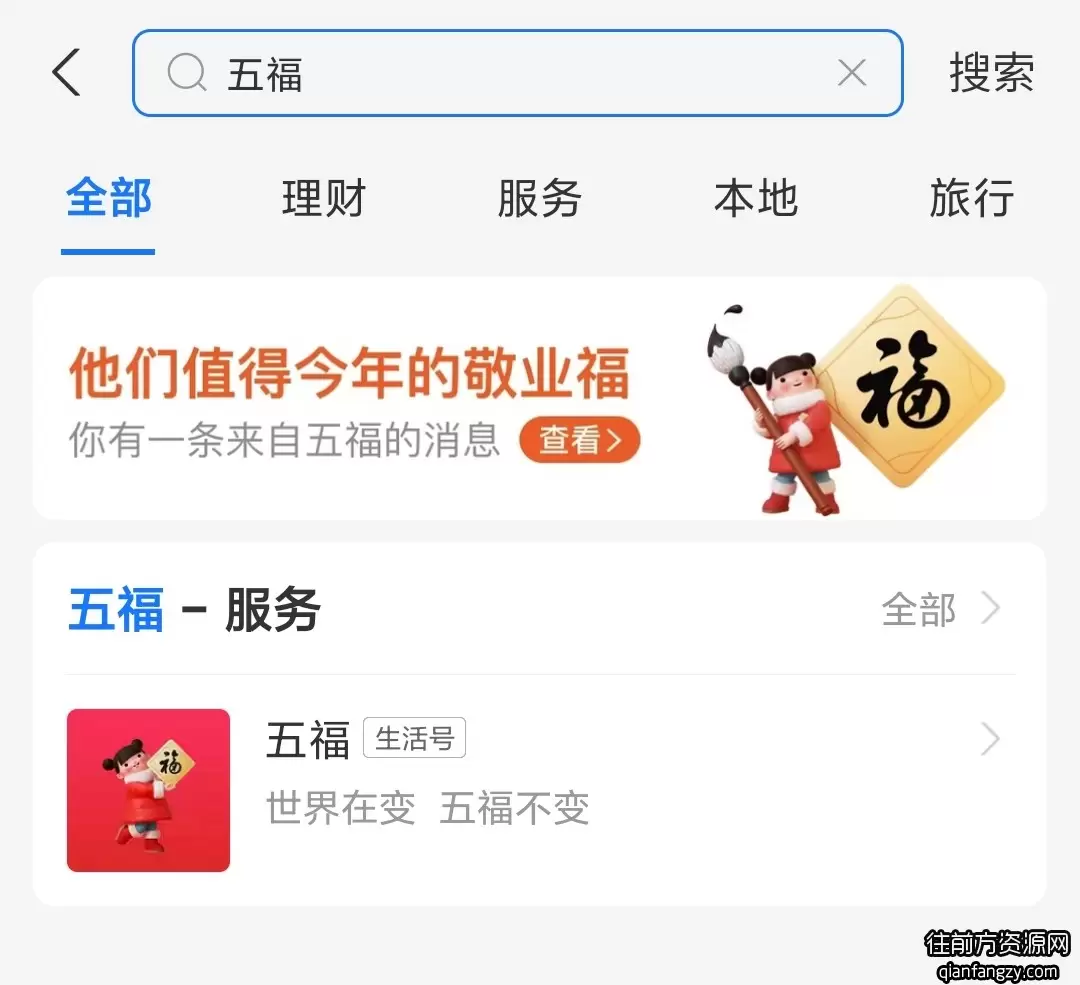1080x985 pixels.
Task: Tap the 搜索 button
Action: pos(991,73)
